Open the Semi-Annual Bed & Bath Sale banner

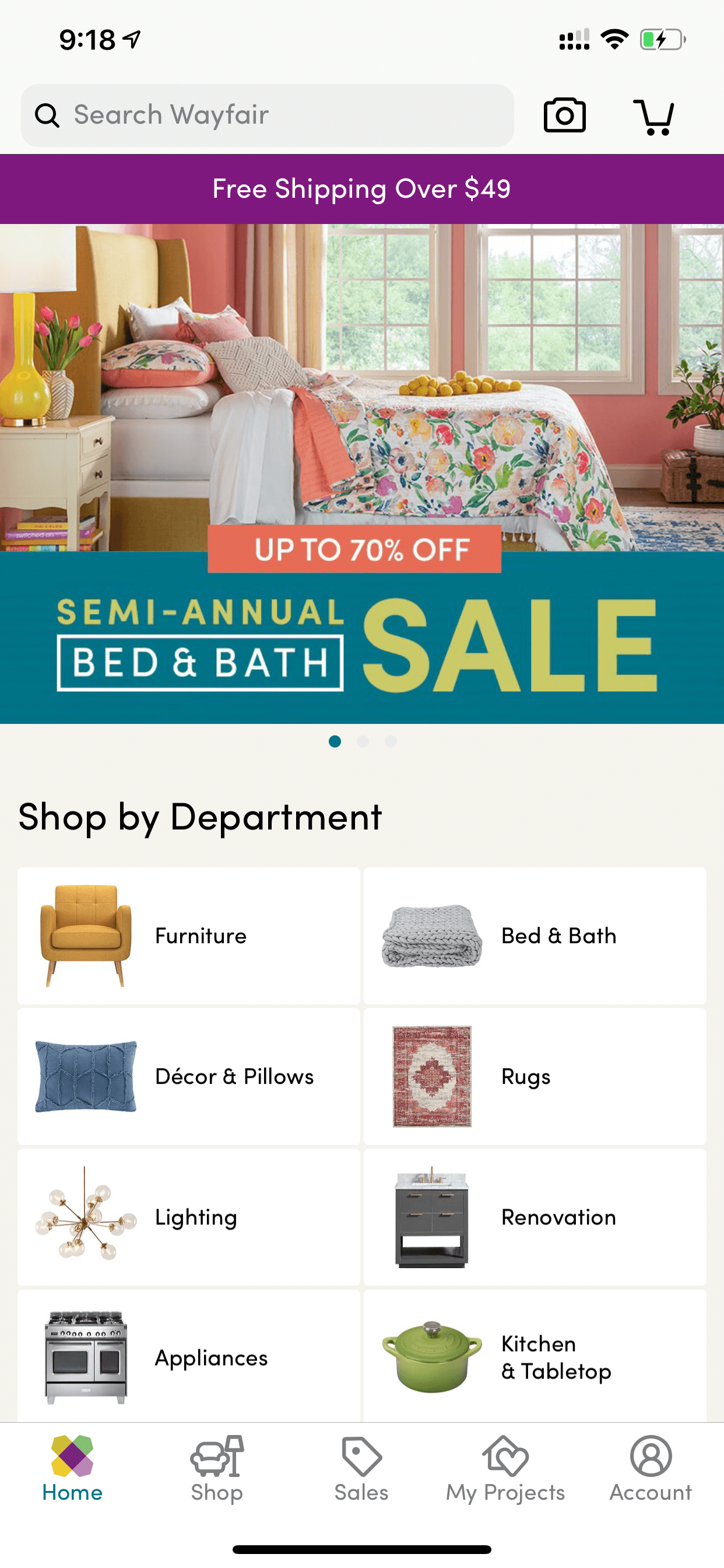point(362,474)
